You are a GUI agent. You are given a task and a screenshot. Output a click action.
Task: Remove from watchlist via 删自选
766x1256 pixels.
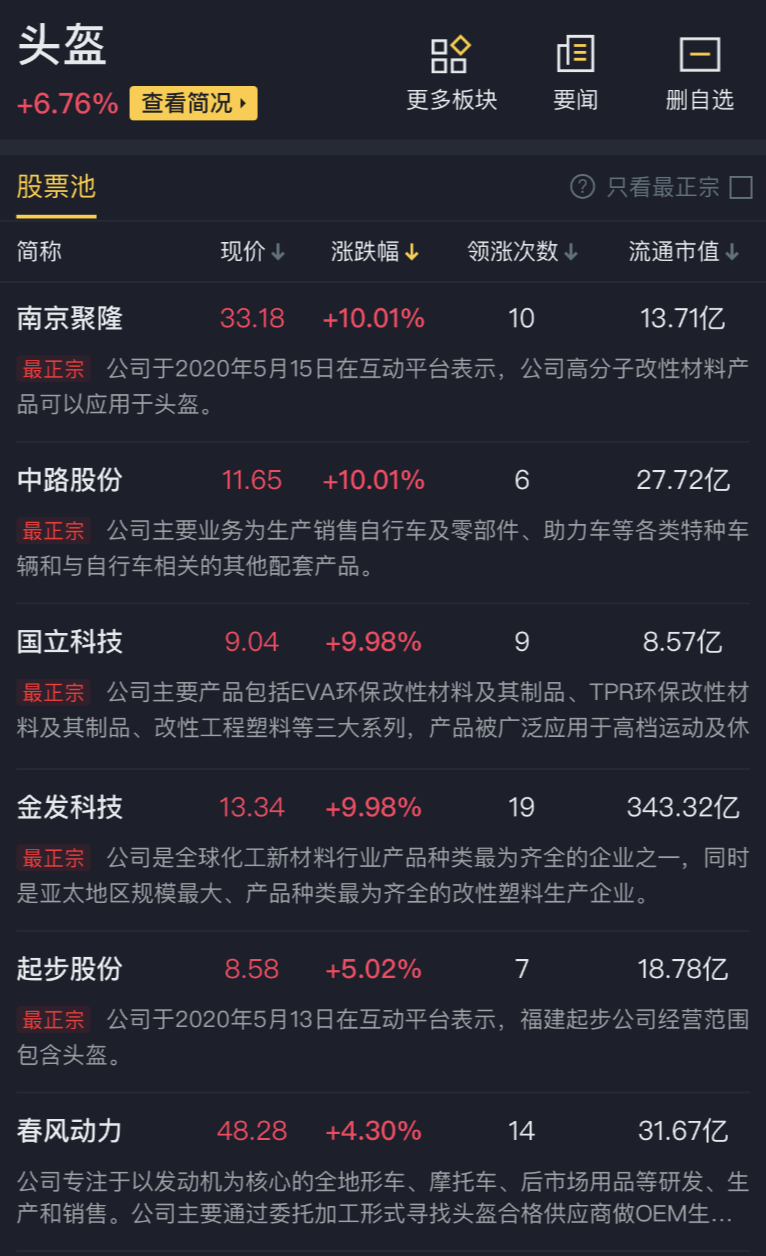coord(699,74)
